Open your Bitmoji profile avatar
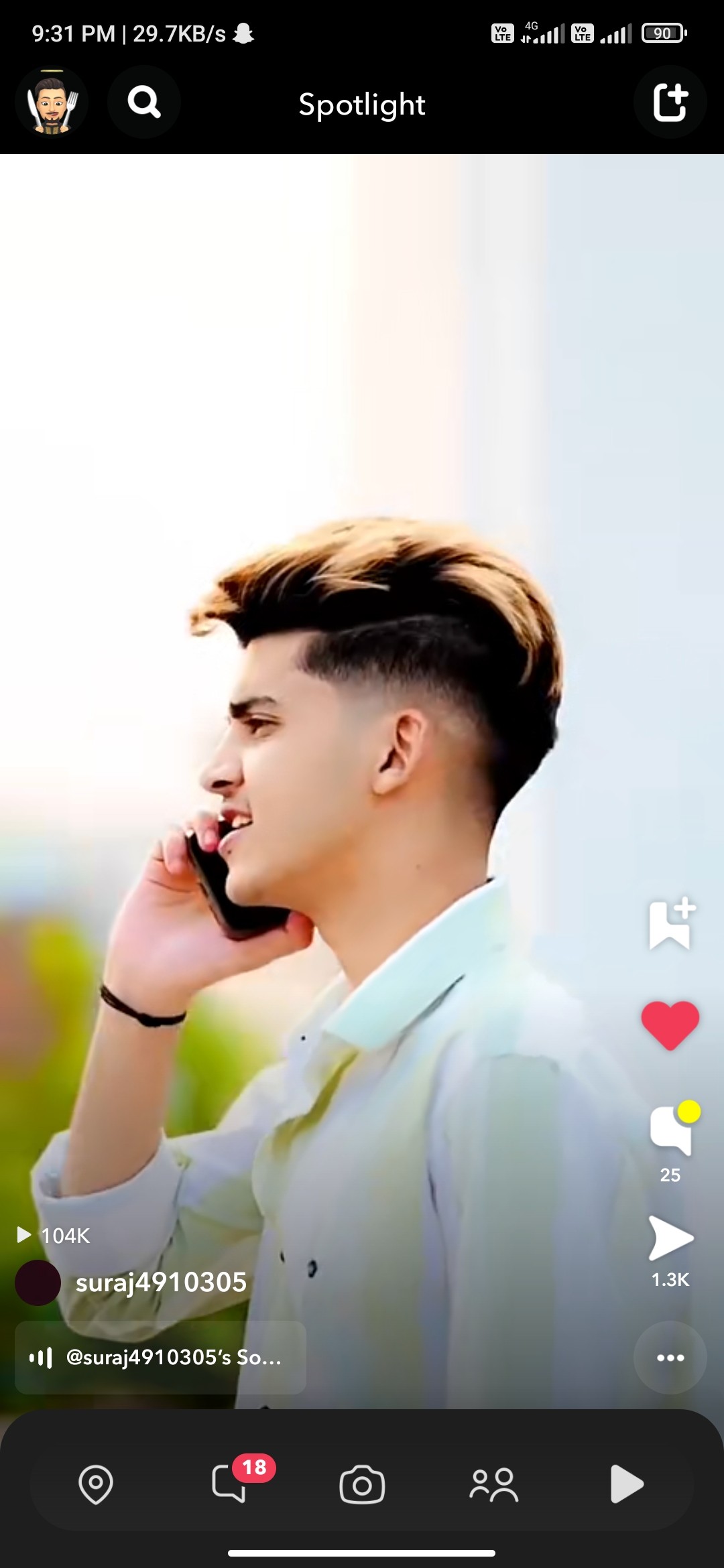This screenshot has height=1568, width=724. [52, 103]
